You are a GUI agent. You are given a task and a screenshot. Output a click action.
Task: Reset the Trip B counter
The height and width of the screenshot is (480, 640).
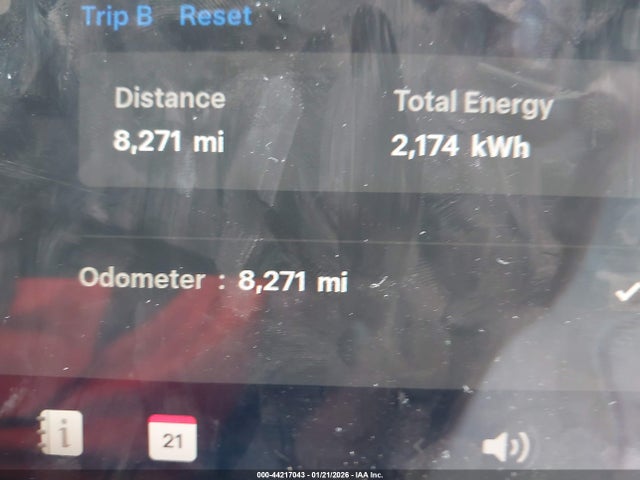(x=215, y=16)
